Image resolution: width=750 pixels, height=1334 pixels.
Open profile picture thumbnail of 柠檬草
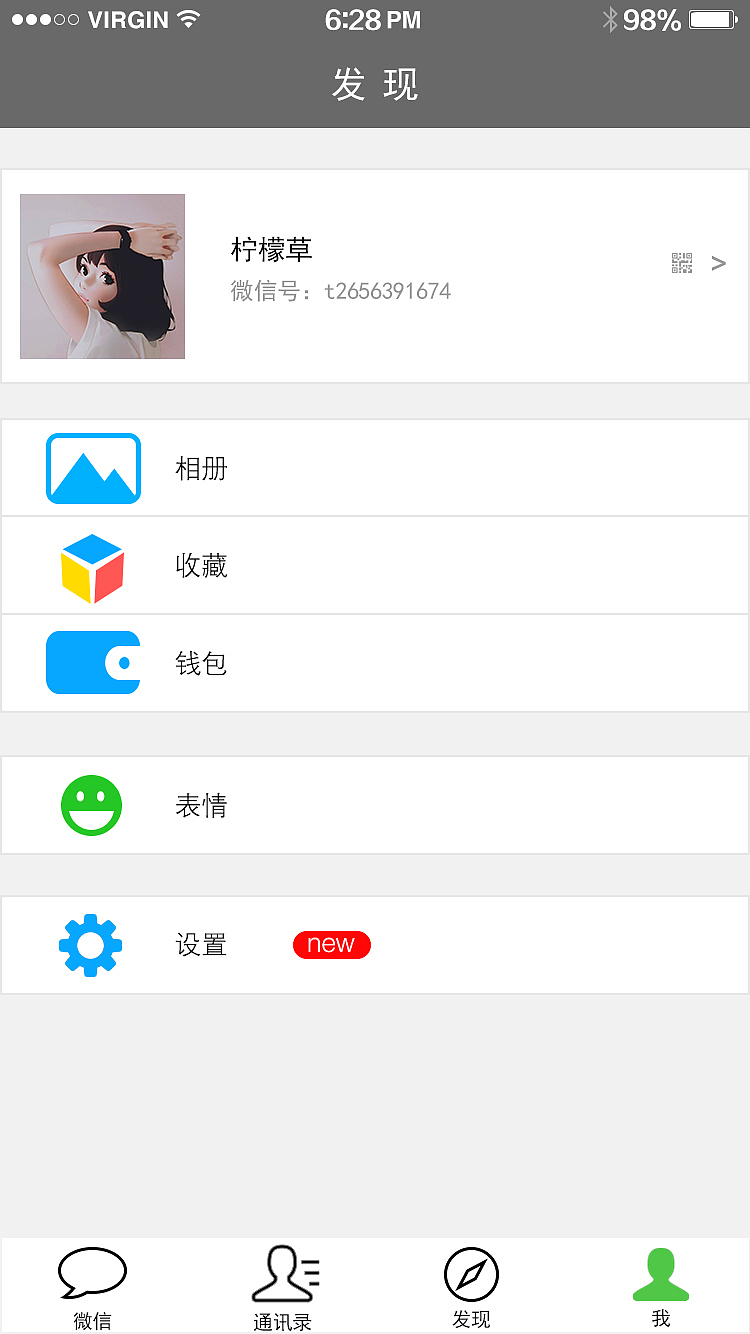tap(102, 276)
